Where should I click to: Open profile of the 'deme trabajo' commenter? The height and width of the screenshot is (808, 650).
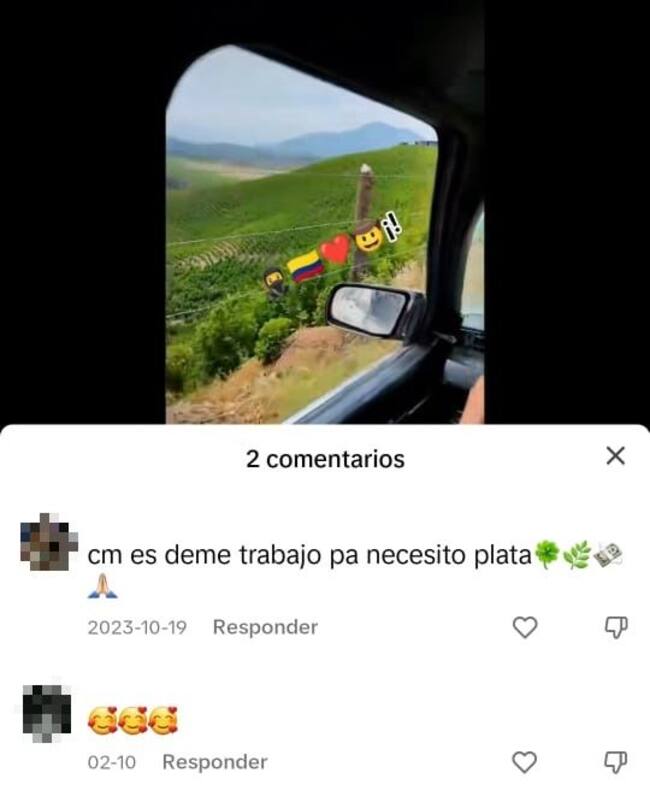pyautogui.click(x=48, y=541)
